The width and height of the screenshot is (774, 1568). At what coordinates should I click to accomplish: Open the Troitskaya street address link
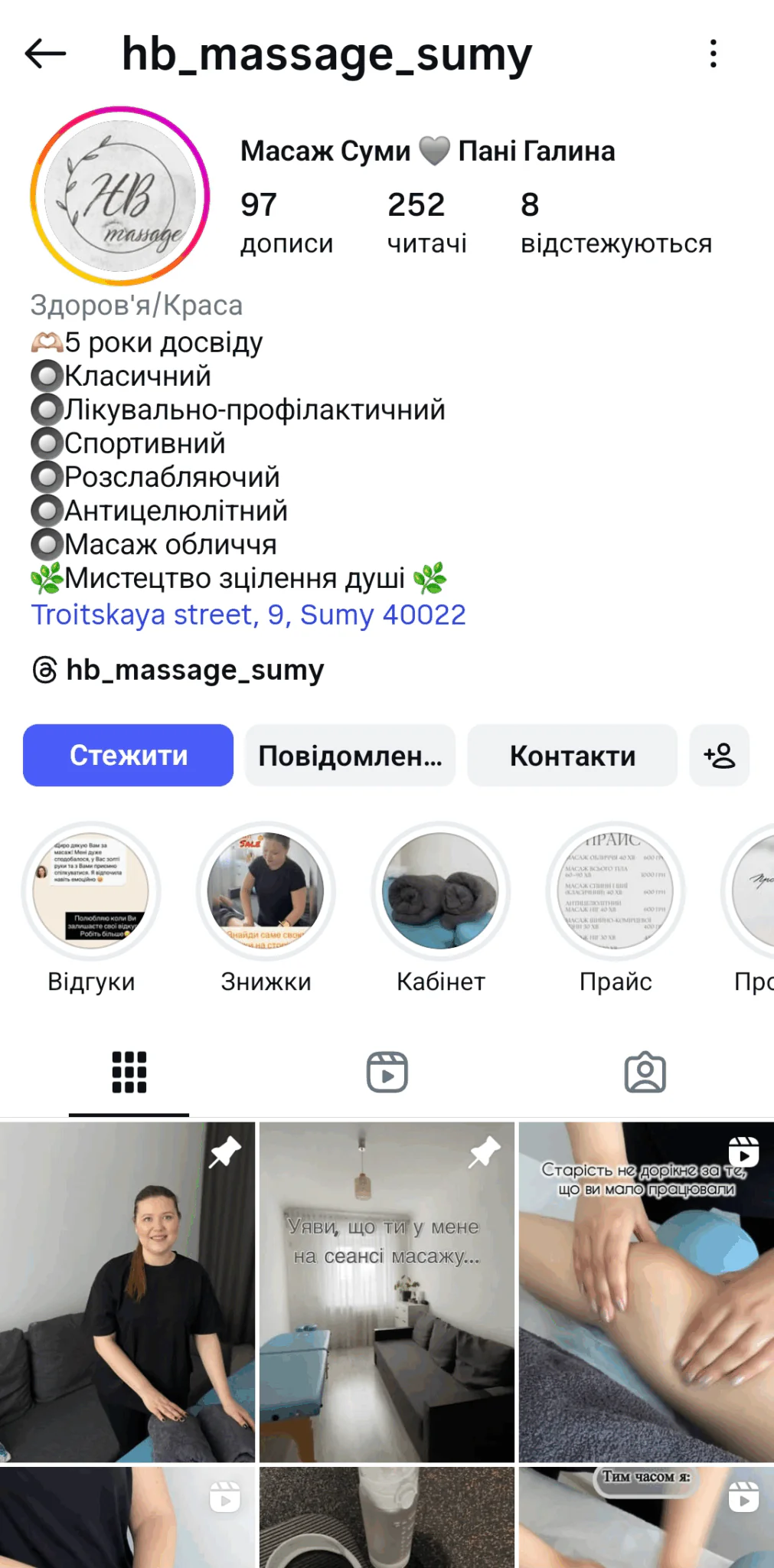coord(248,615)
